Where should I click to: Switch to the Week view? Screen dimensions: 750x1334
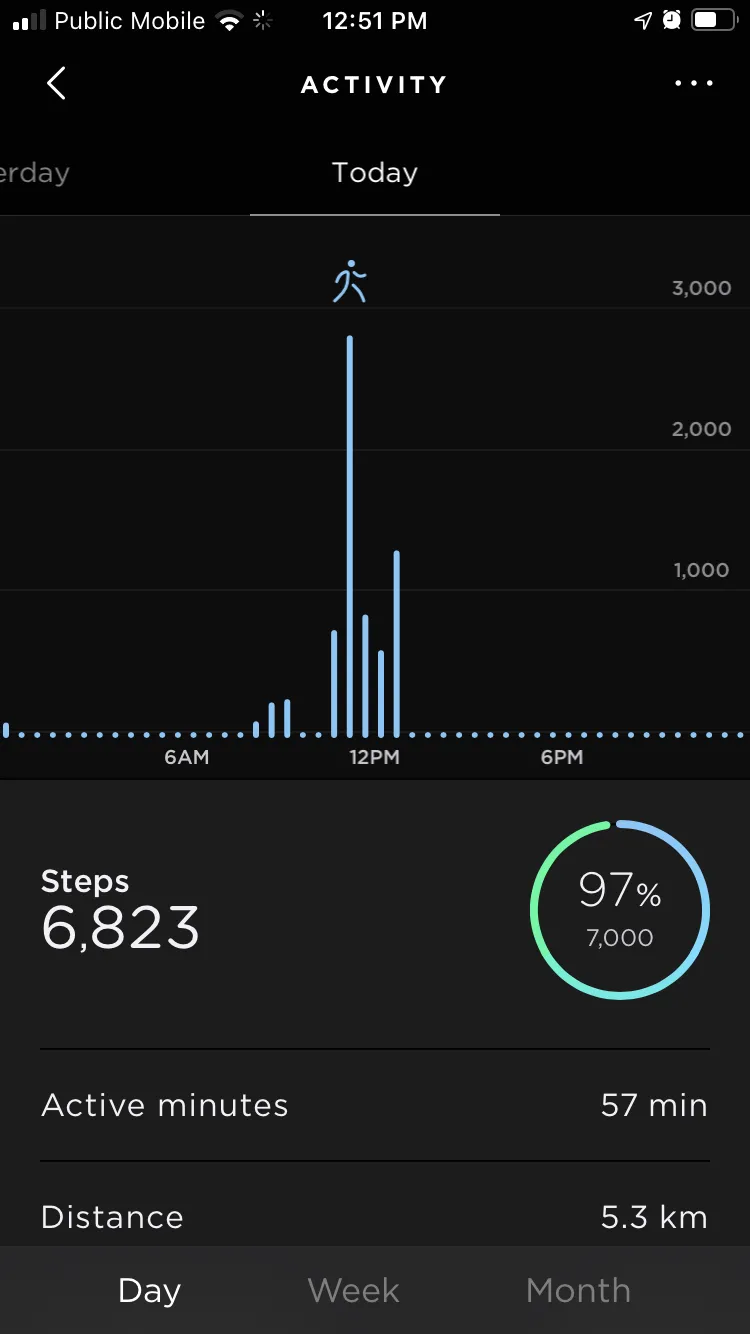354,1290
